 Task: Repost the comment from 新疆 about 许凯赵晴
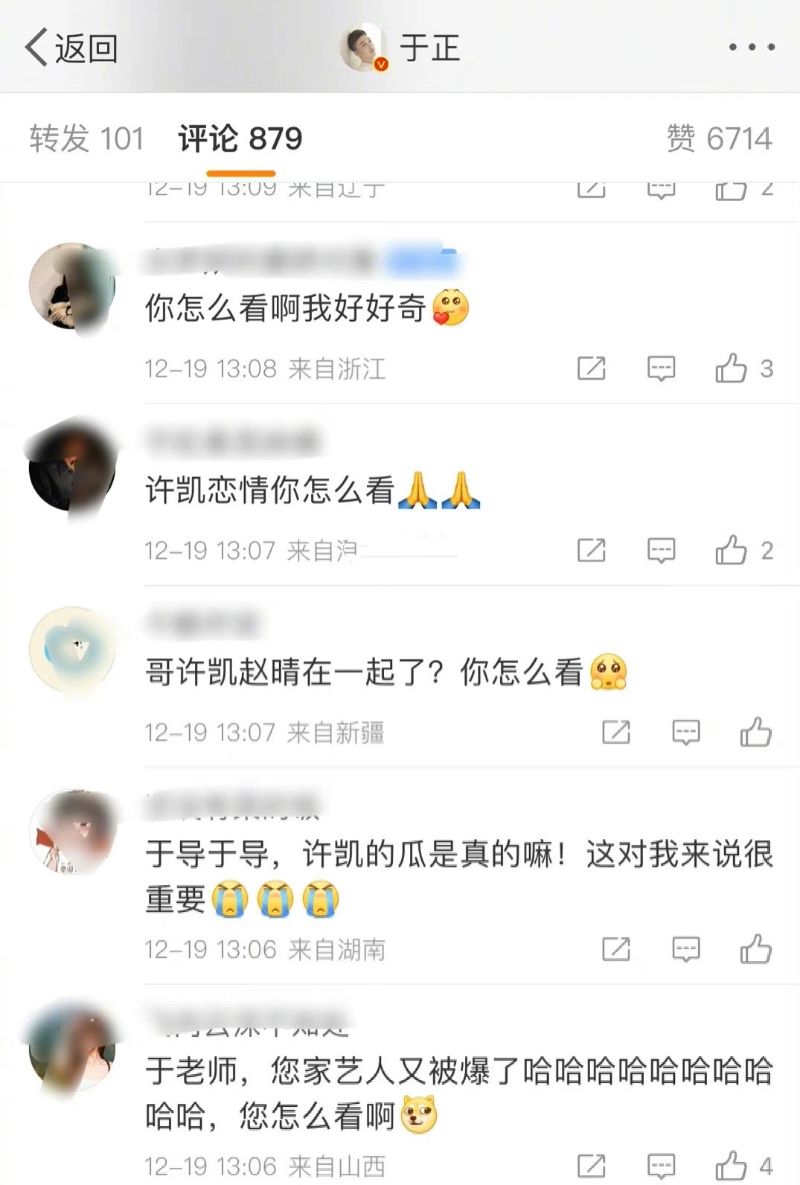(615, 732)
